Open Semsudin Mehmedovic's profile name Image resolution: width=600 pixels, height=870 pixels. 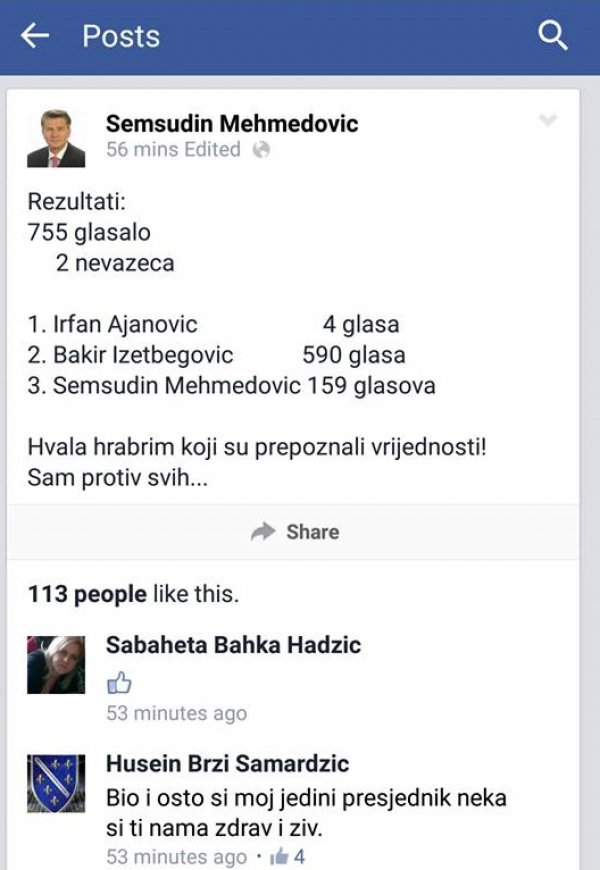pyautogui.click(x=232, y=124)
